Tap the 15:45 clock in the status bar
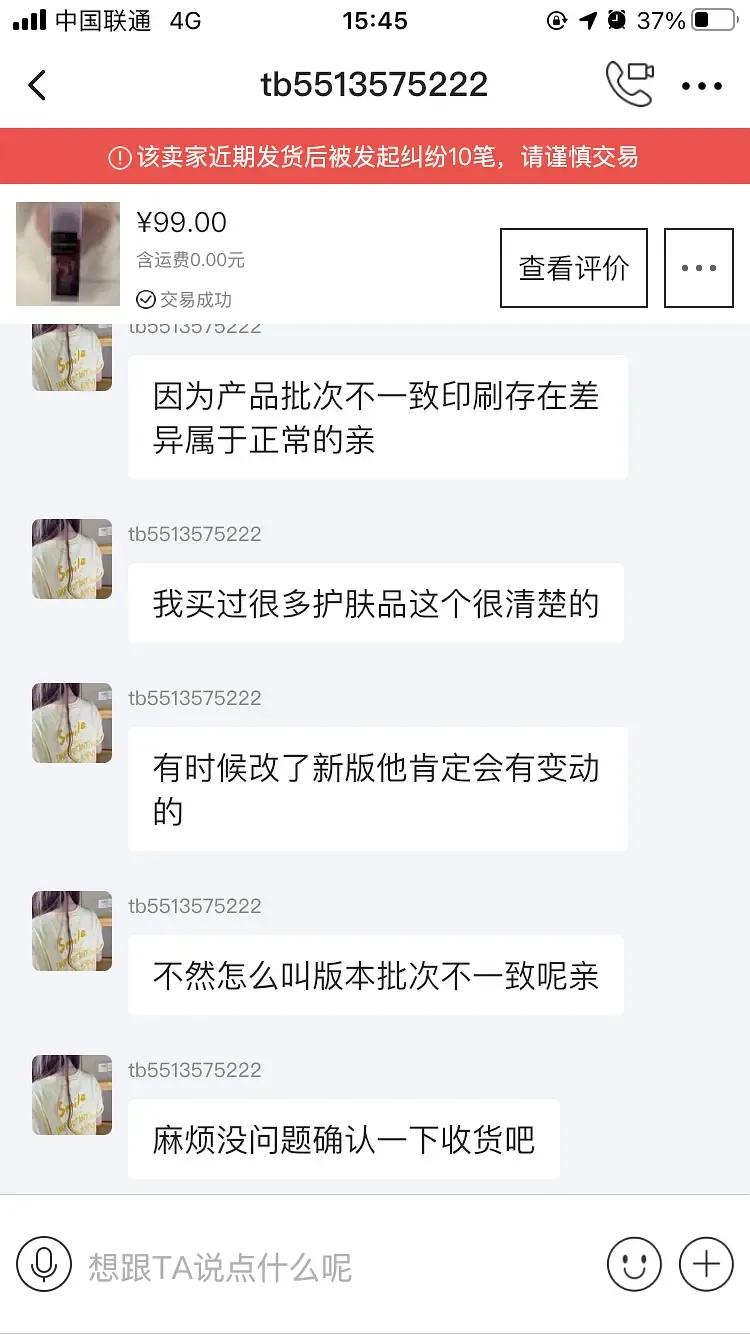 pos(375,20)
